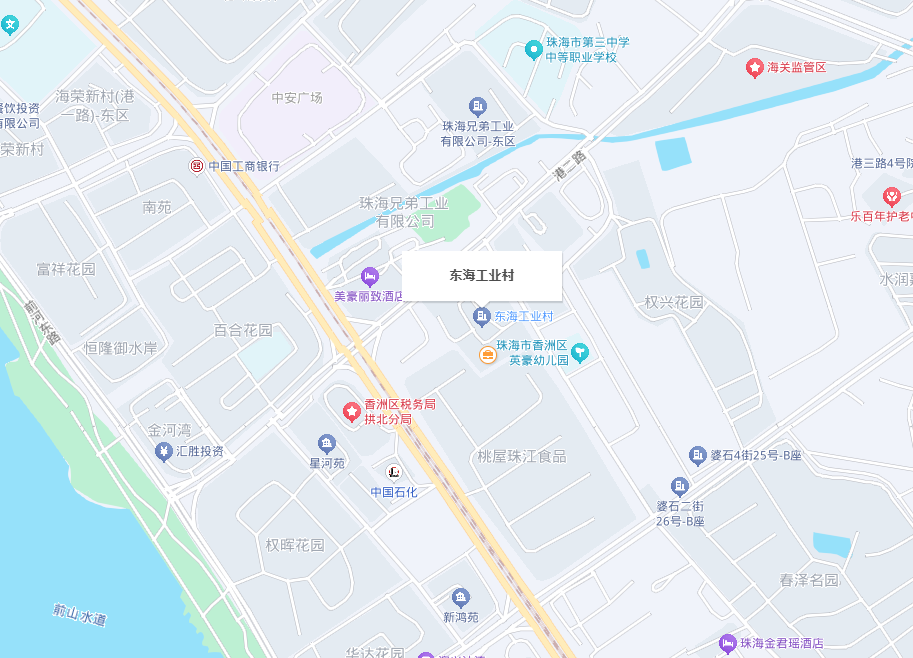Select the 珠海金君瑶酒店 hotel marker
Image resolution: width=913 pixels, height=658 pixels.
coord(728,643)
